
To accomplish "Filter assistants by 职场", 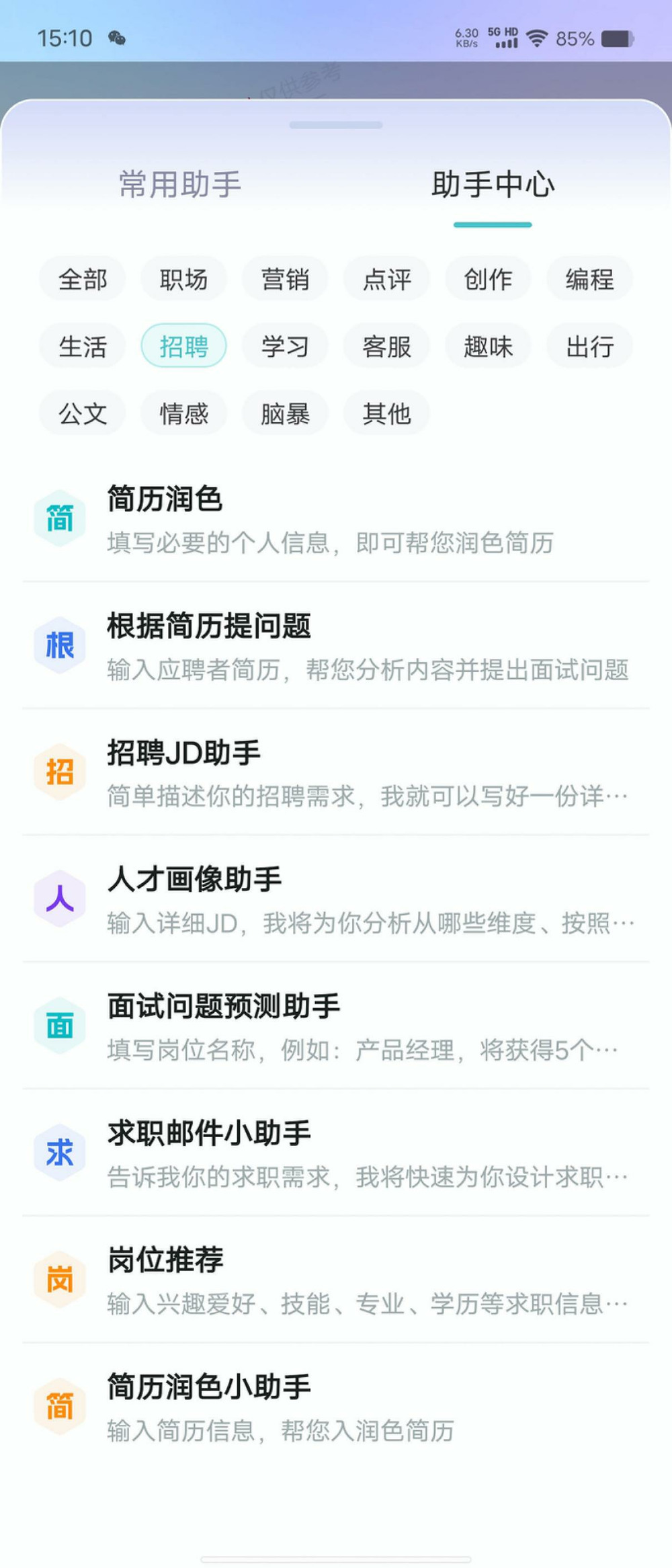I will coord(183,279).
